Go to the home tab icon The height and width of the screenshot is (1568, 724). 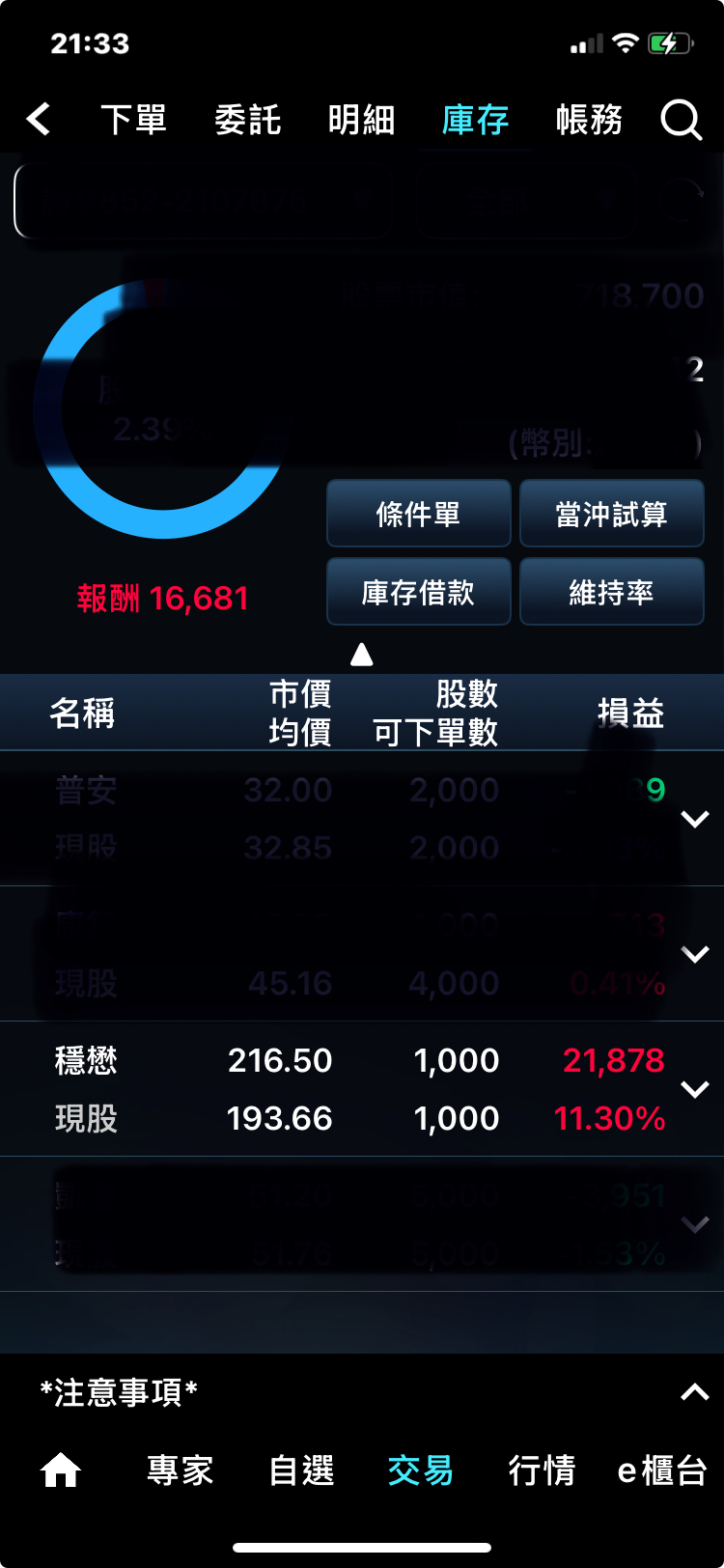[60, 1470]
